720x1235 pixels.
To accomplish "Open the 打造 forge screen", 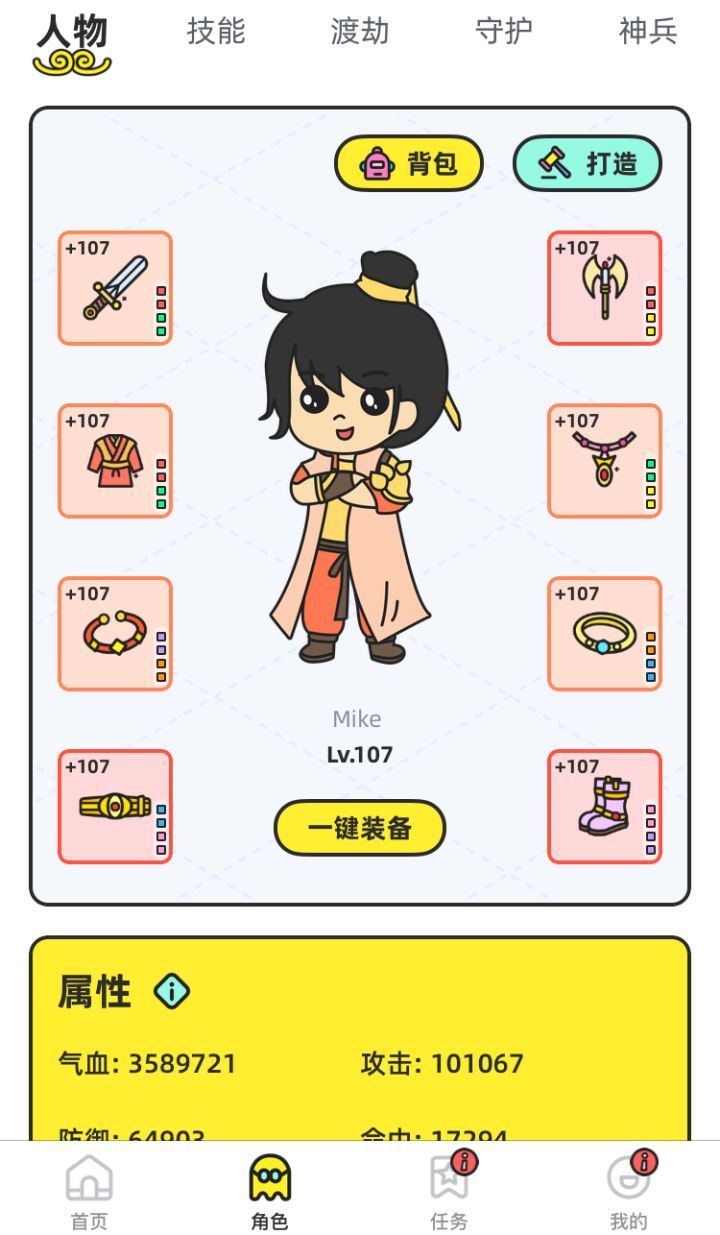I will (x=587, y=164).
